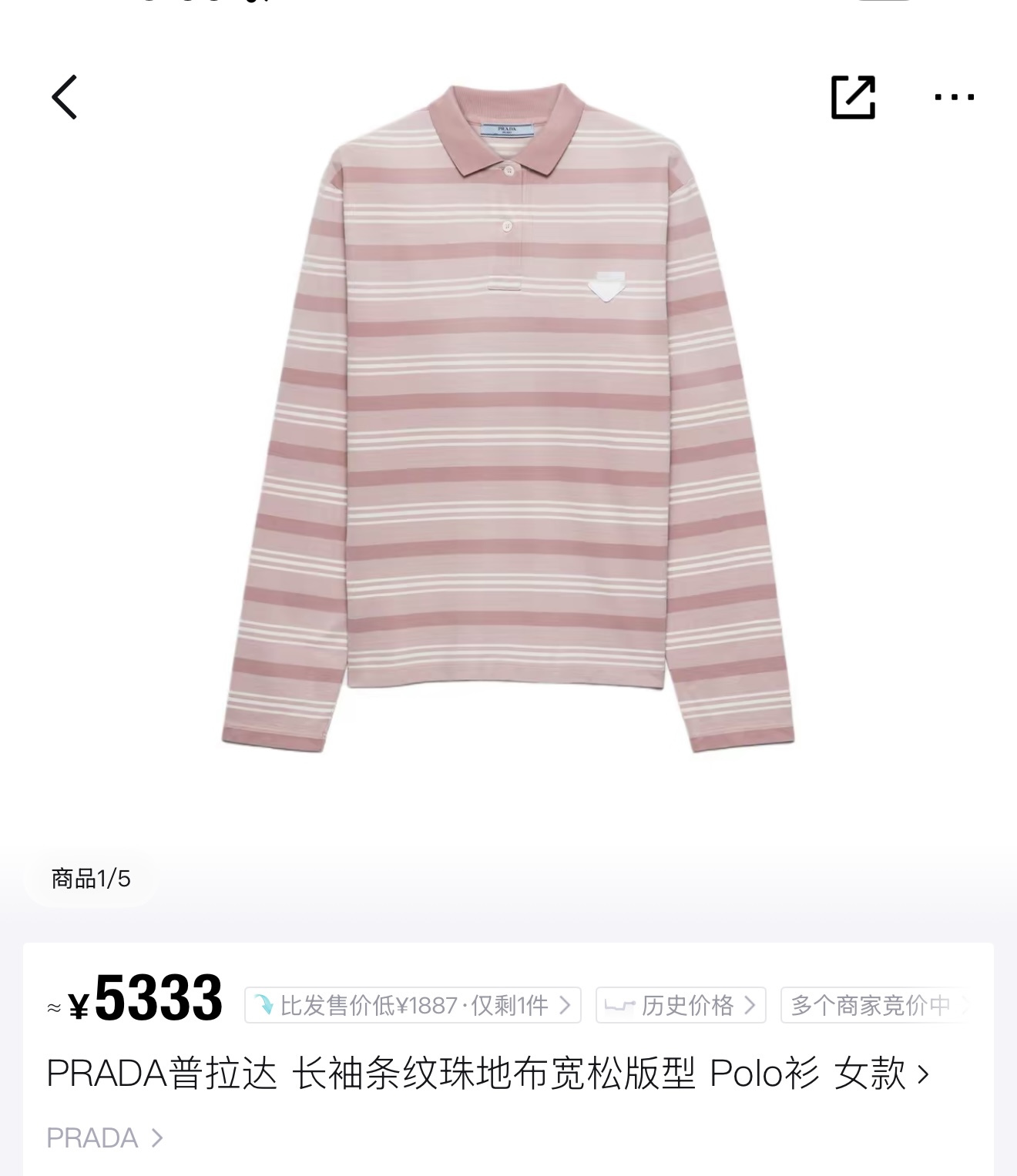
Task: Tap the Prada triangle logo on the shirt
Action: click(x=608, y=286)
